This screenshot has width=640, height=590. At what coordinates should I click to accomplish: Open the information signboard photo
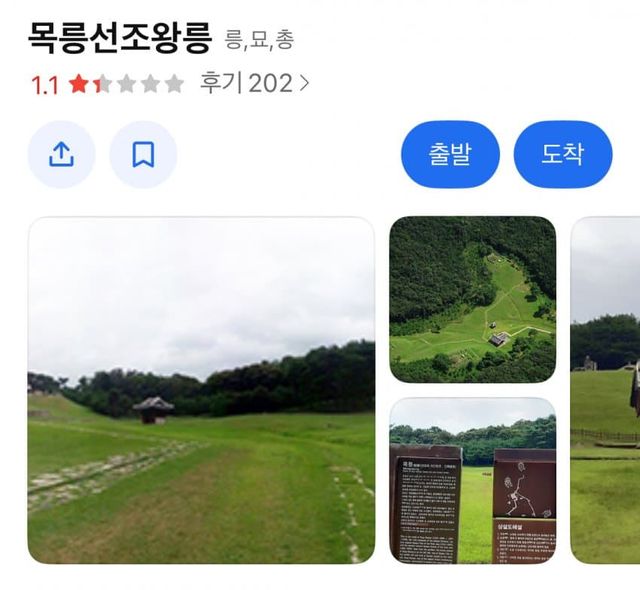click(472, 481)
